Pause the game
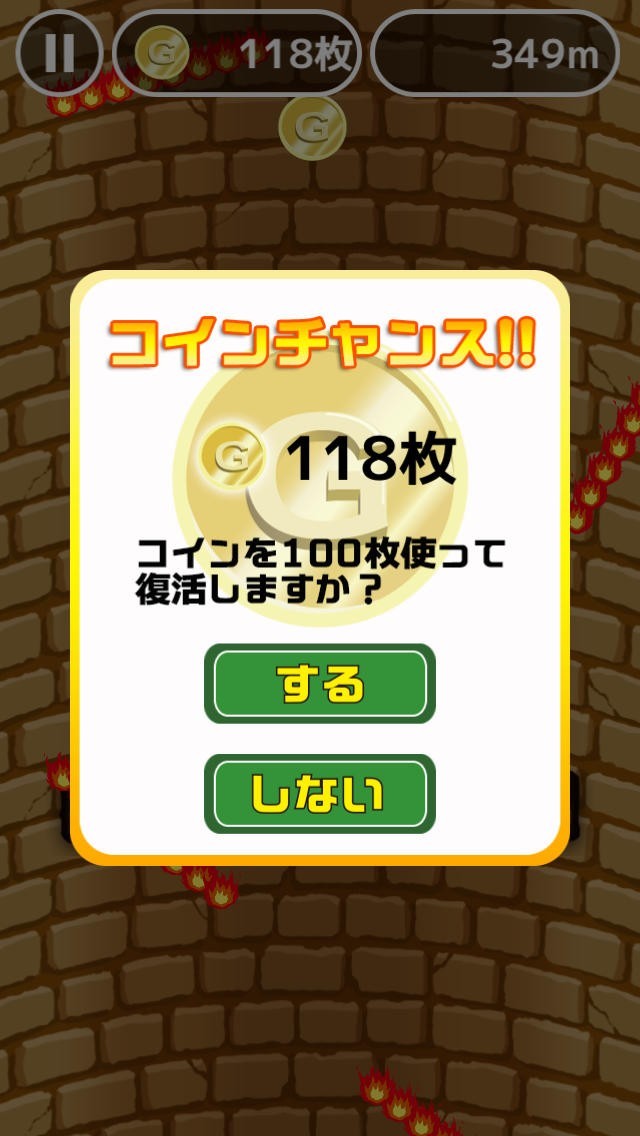This screenshot has height=1136, width=640. pos(59,53)
